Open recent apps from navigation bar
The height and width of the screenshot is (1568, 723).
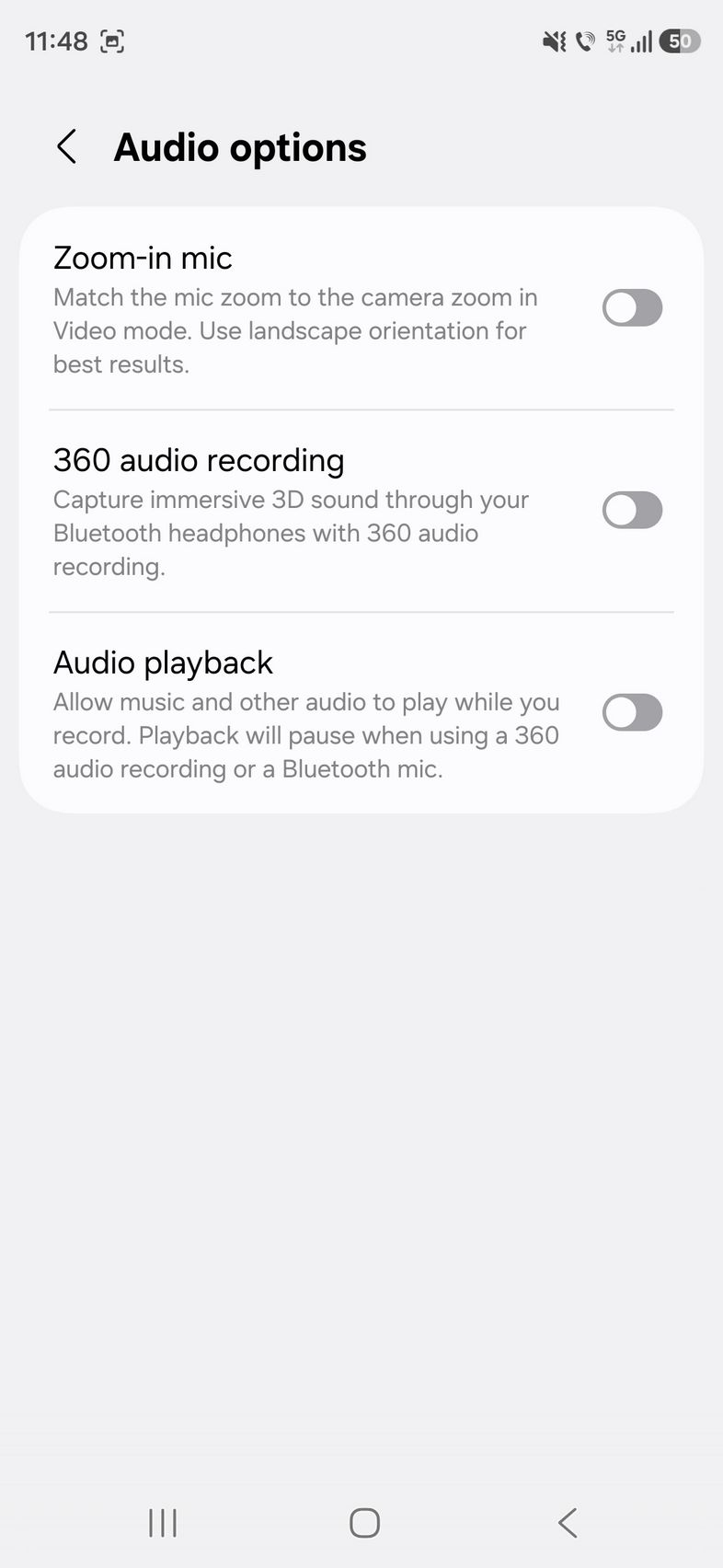[163, 1523]
